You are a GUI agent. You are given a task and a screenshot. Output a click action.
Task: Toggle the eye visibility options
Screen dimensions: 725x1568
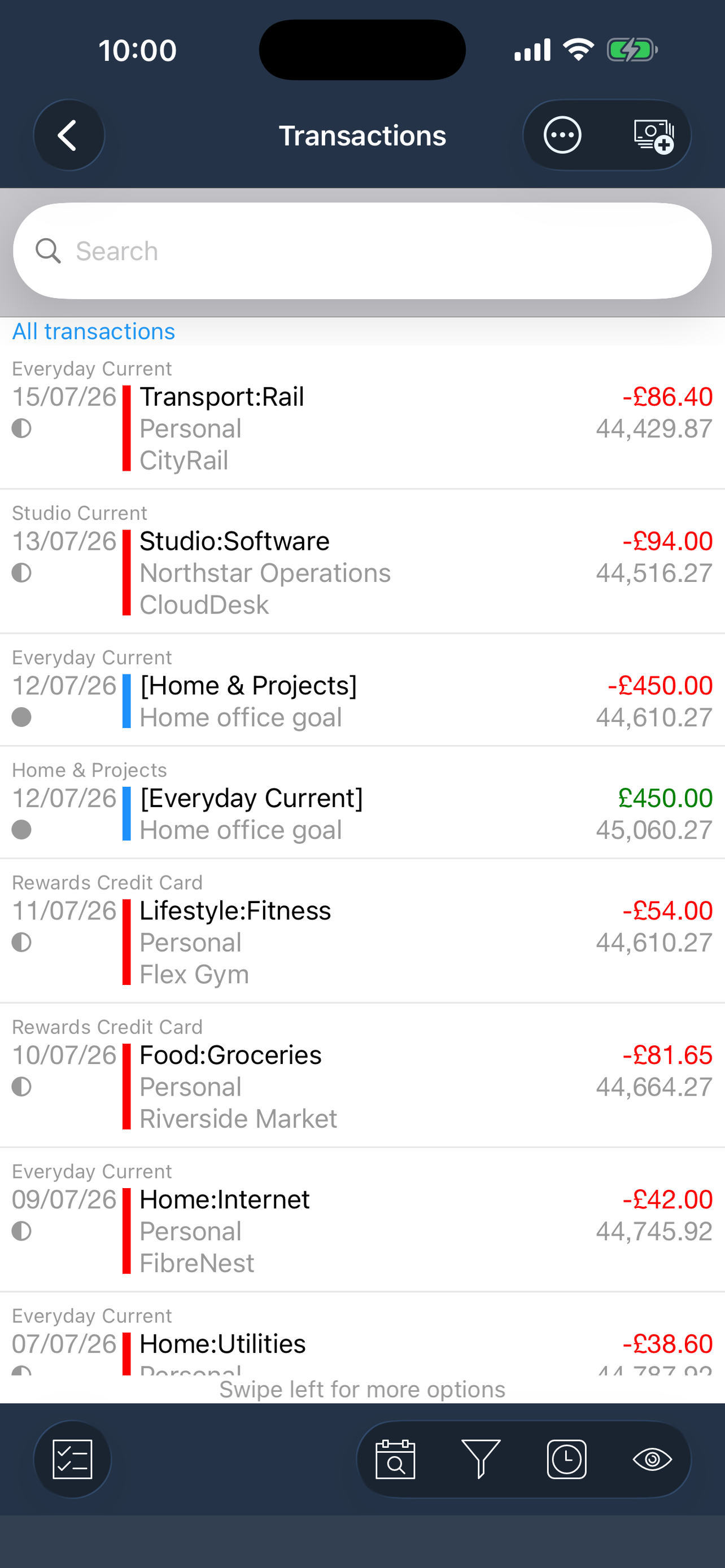click(x=652, y=1459)
